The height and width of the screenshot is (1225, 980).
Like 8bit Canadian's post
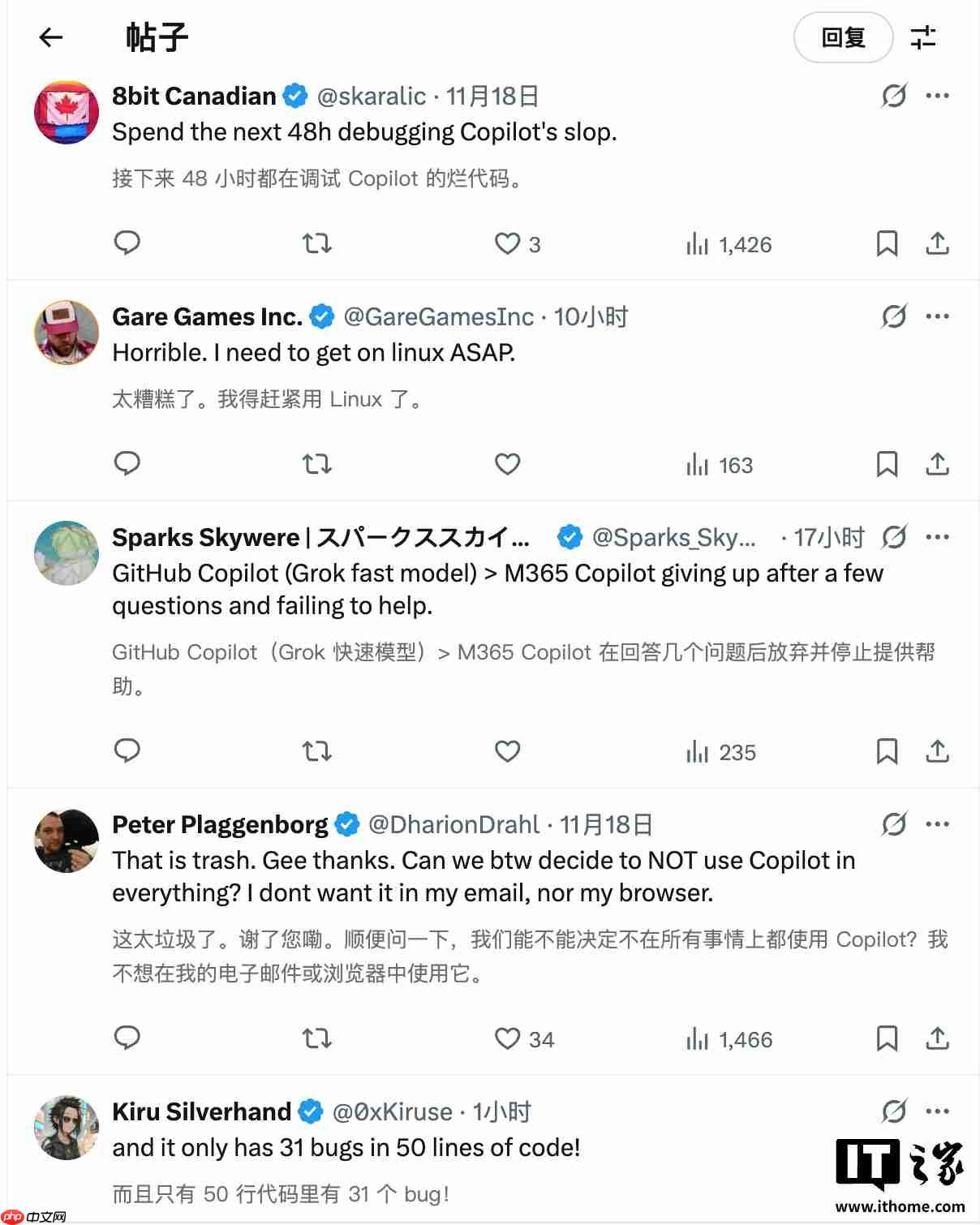tap(508, 243)
